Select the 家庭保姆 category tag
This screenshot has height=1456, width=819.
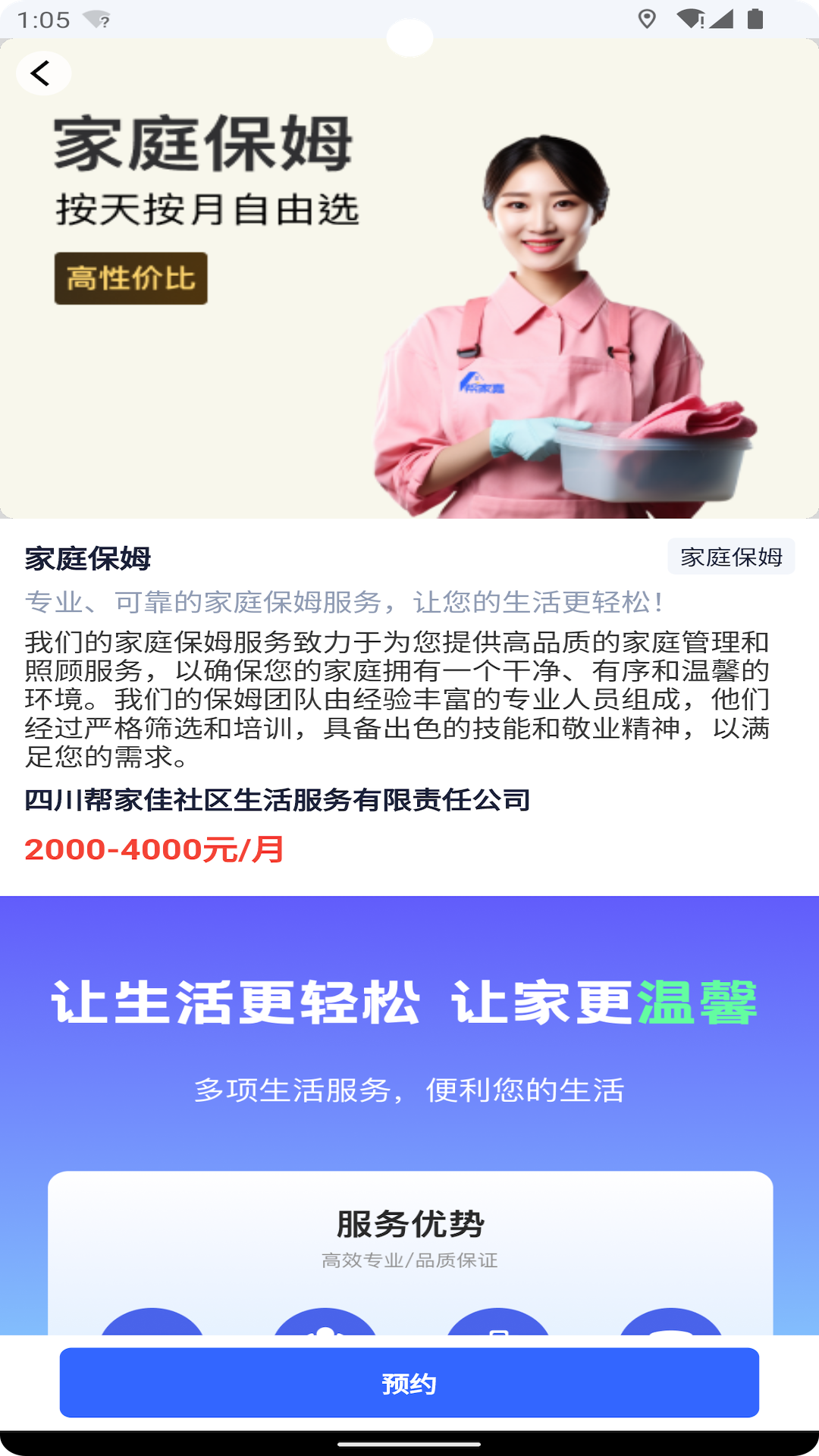pyautogui.click(x=730, y=557)
